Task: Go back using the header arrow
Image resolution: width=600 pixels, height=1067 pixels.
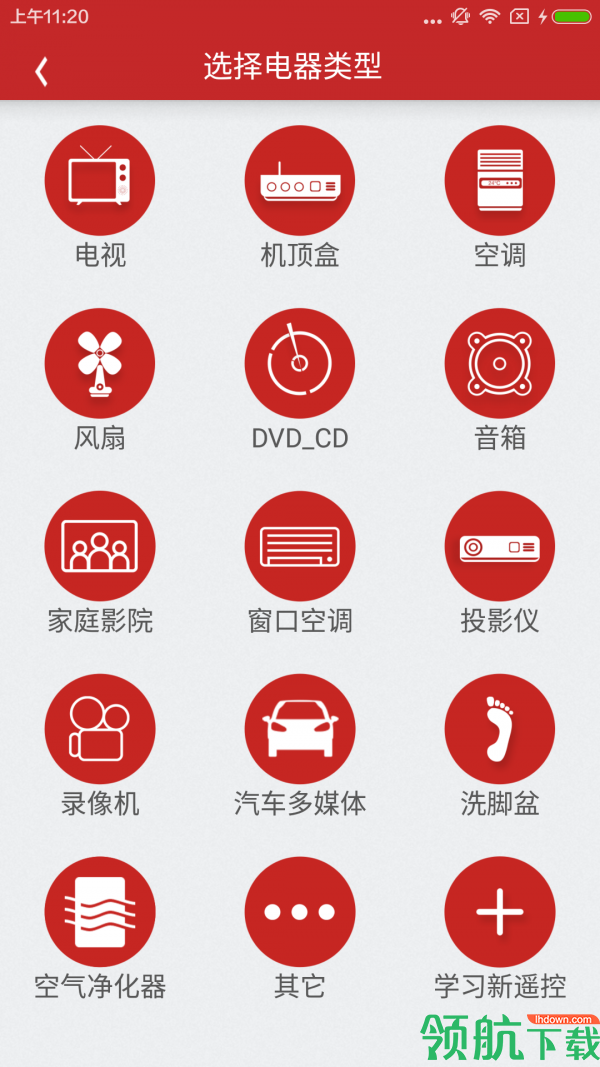Action: point(41,70)
